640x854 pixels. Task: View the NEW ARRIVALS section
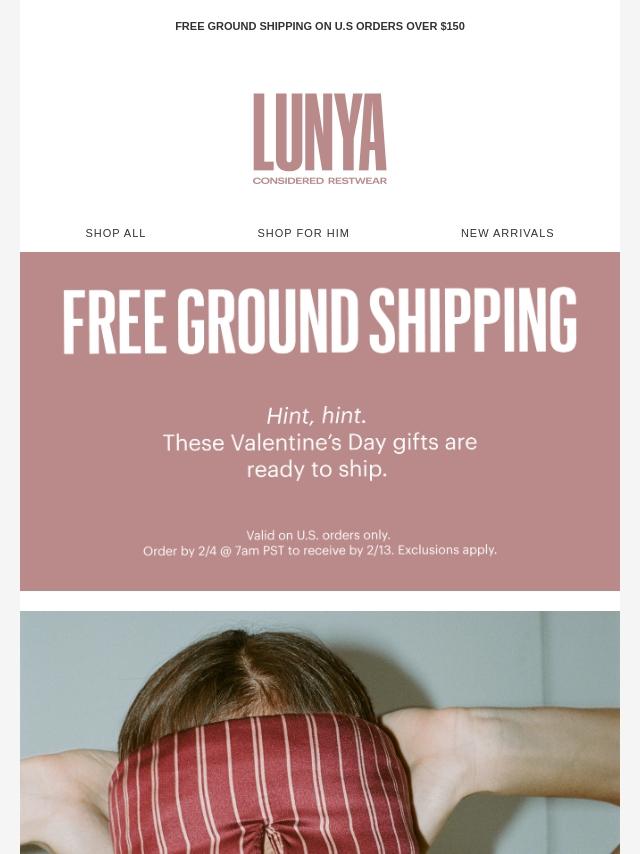click(x=507, y=233)
